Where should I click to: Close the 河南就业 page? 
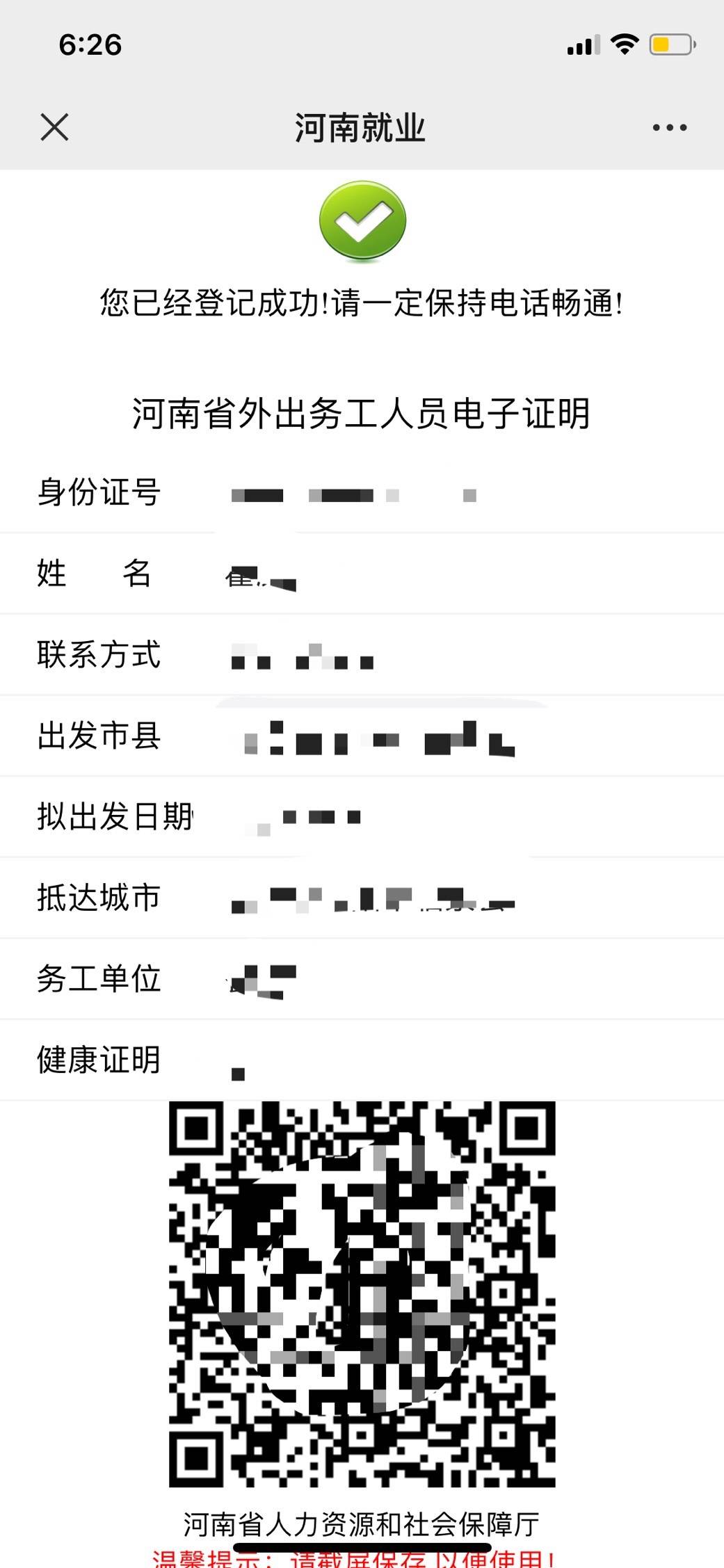[54, 127]
